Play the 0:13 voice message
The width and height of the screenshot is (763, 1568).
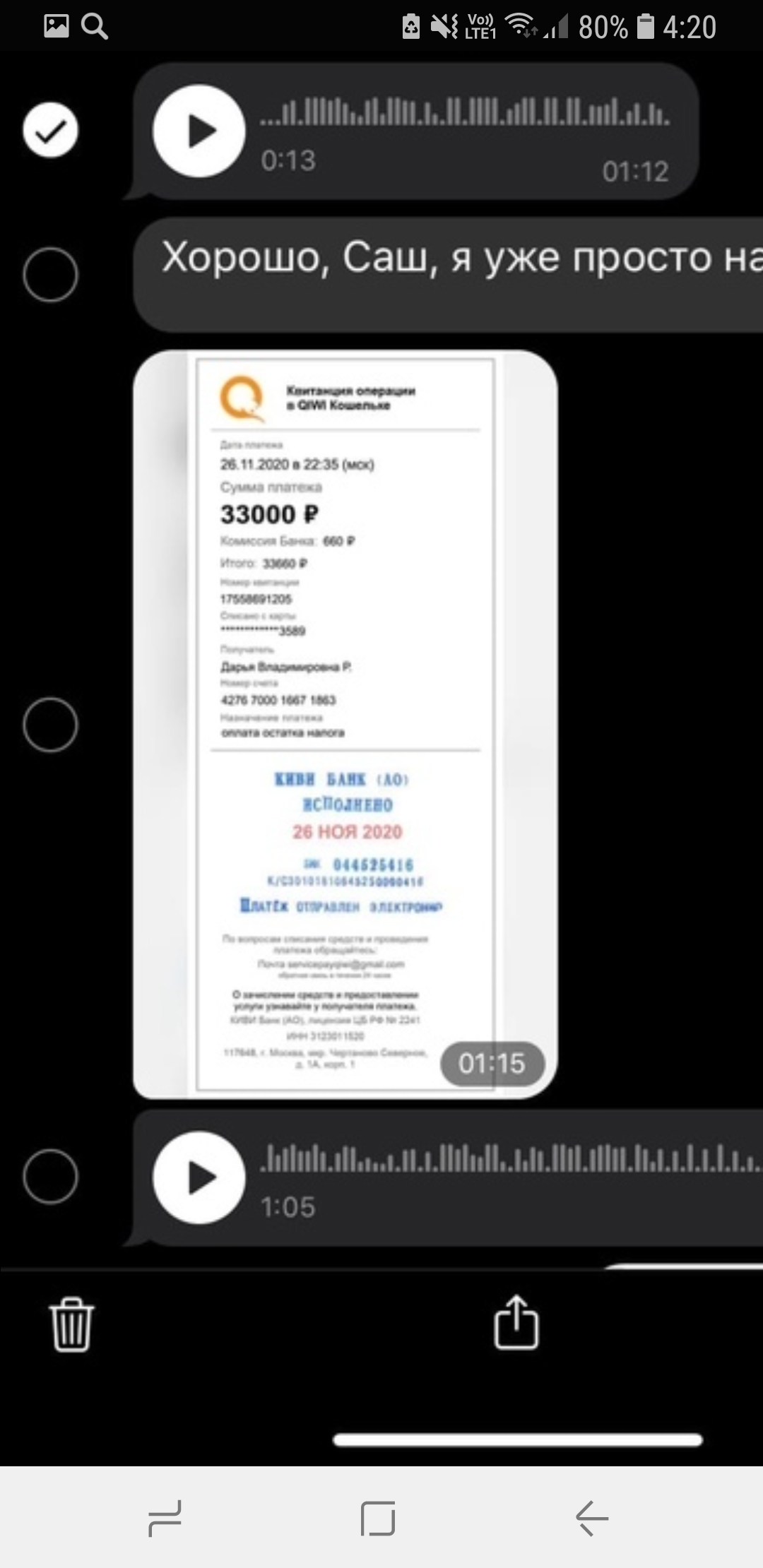(199, 131)
